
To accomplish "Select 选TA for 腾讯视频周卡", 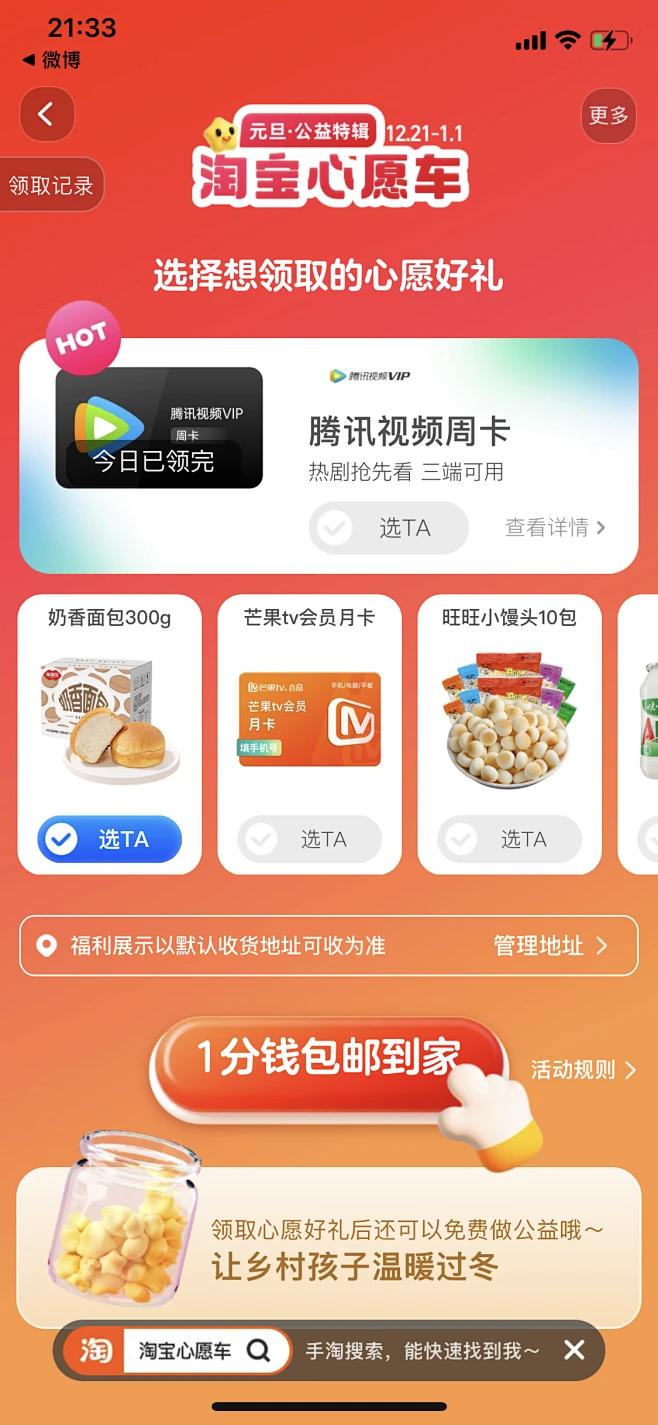I will tap(388, 528).
